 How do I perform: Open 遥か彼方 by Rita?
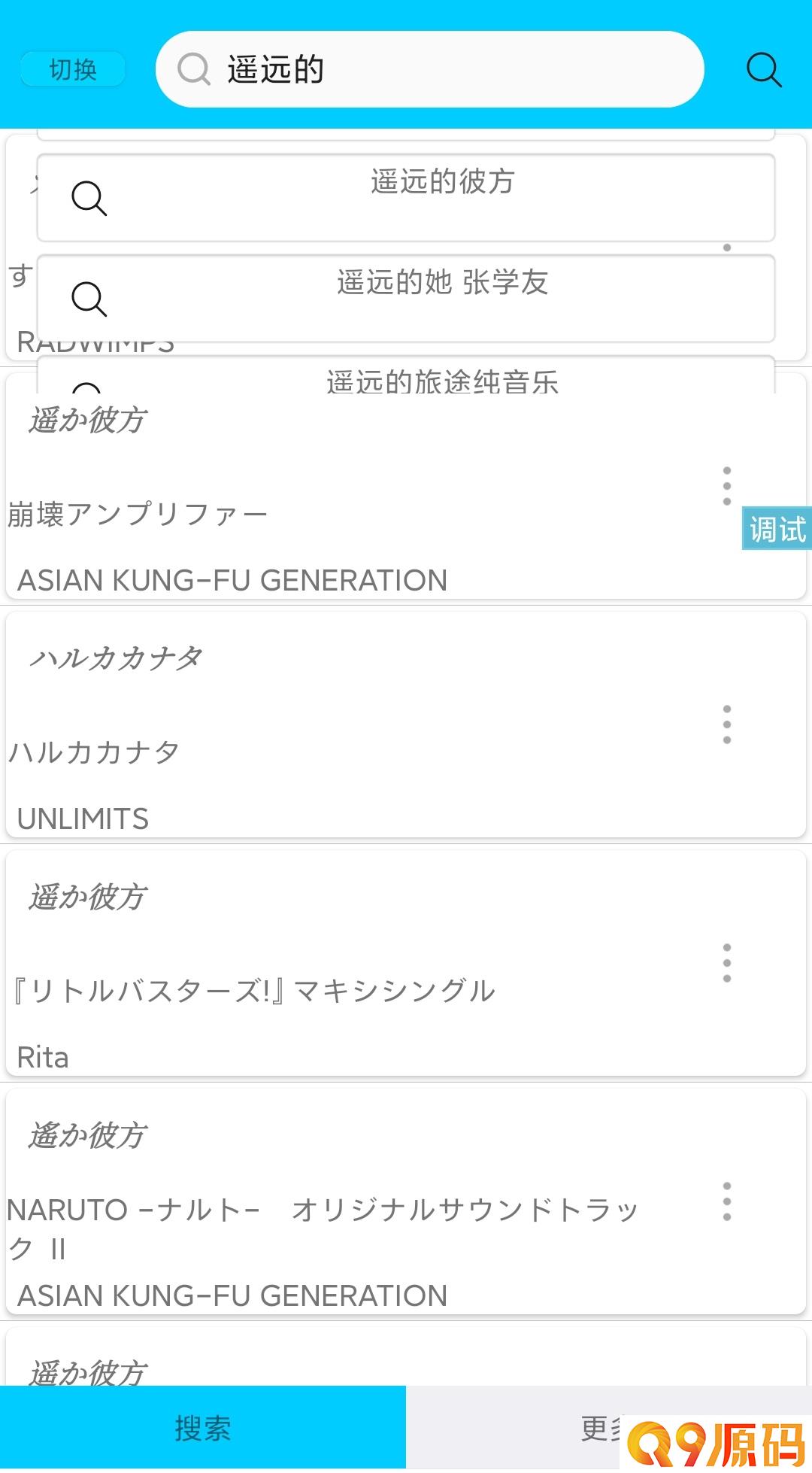[406, 963]
